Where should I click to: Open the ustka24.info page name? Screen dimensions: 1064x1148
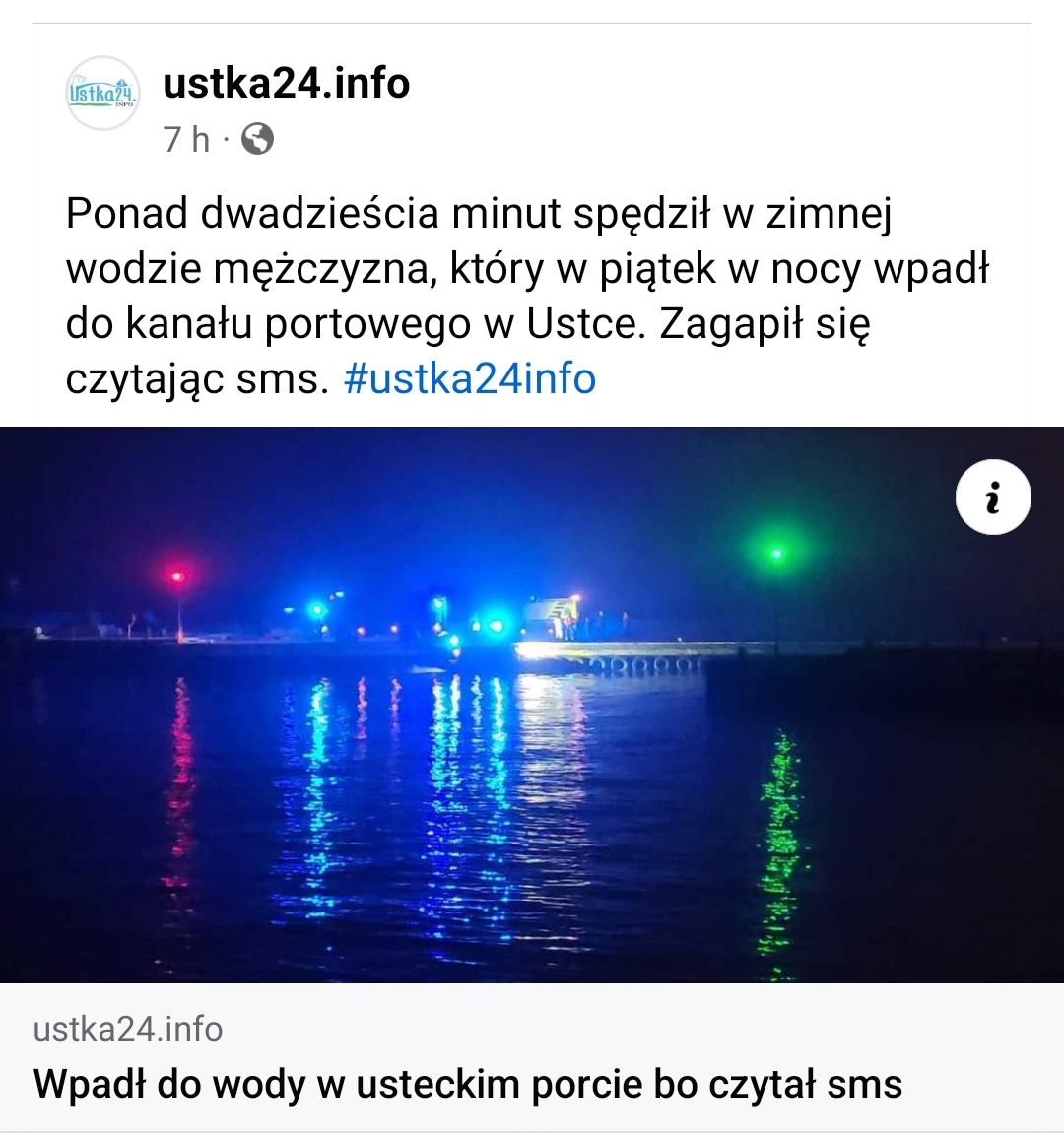coord(286,83)
